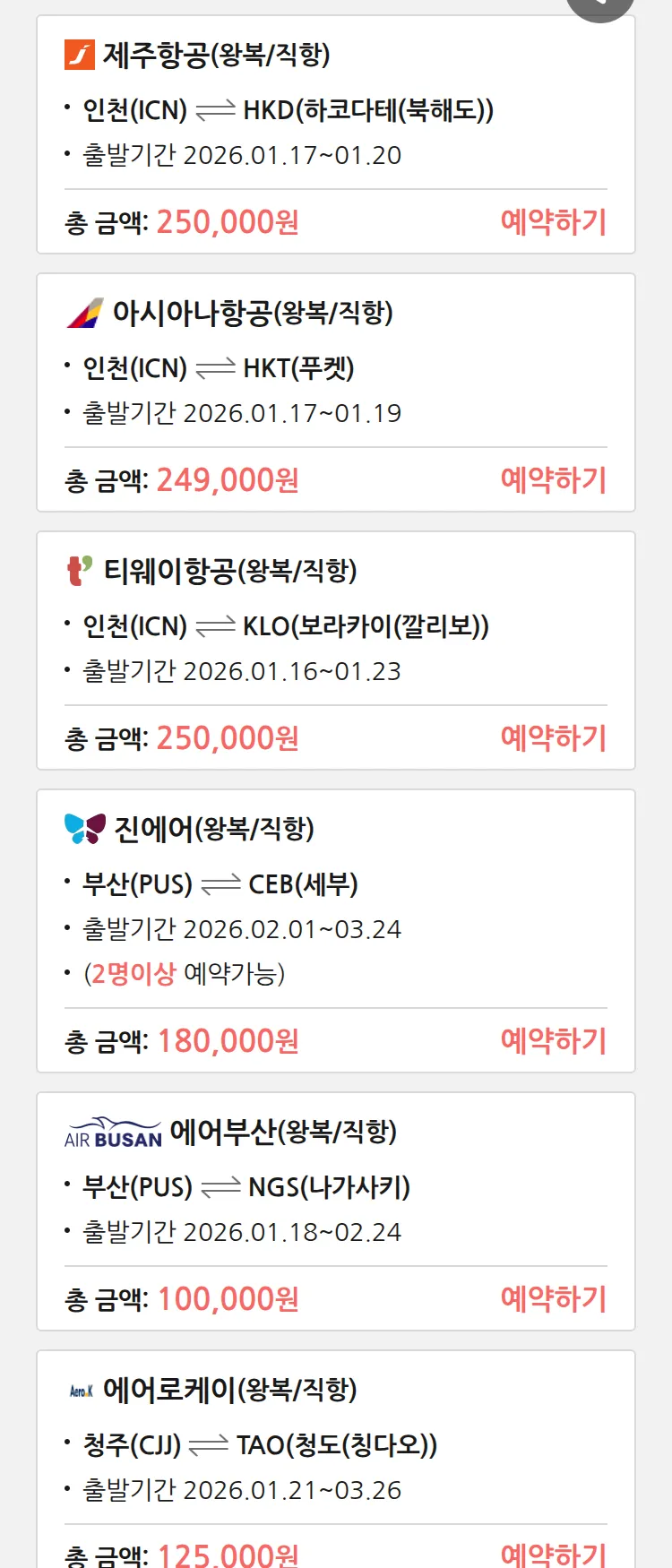Click 예약하기 for the Jeju Air Hakodate deal

(x=554, y=220)
